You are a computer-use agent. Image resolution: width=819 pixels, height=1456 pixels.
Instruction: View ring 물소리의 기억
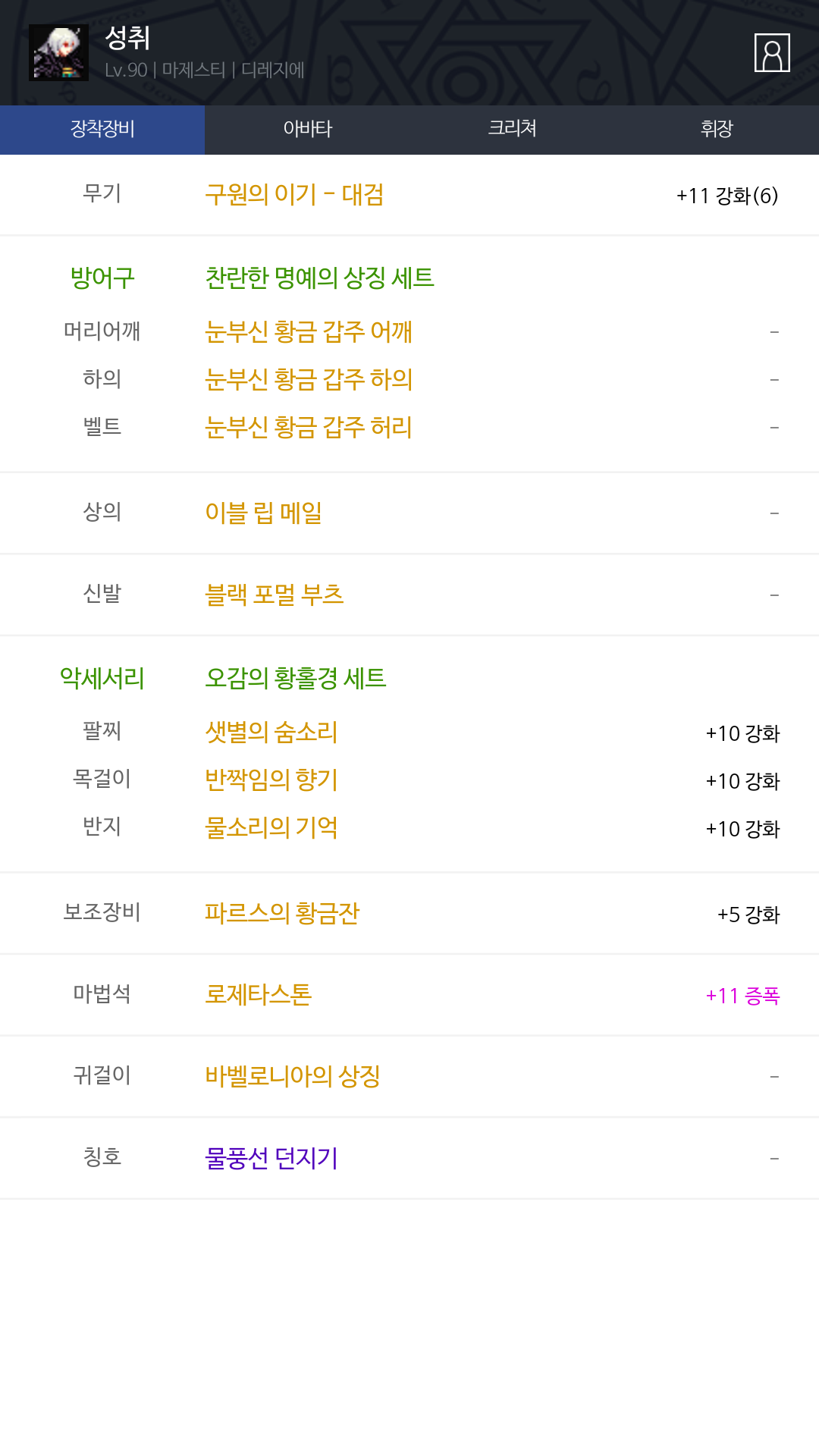[271, 827]
